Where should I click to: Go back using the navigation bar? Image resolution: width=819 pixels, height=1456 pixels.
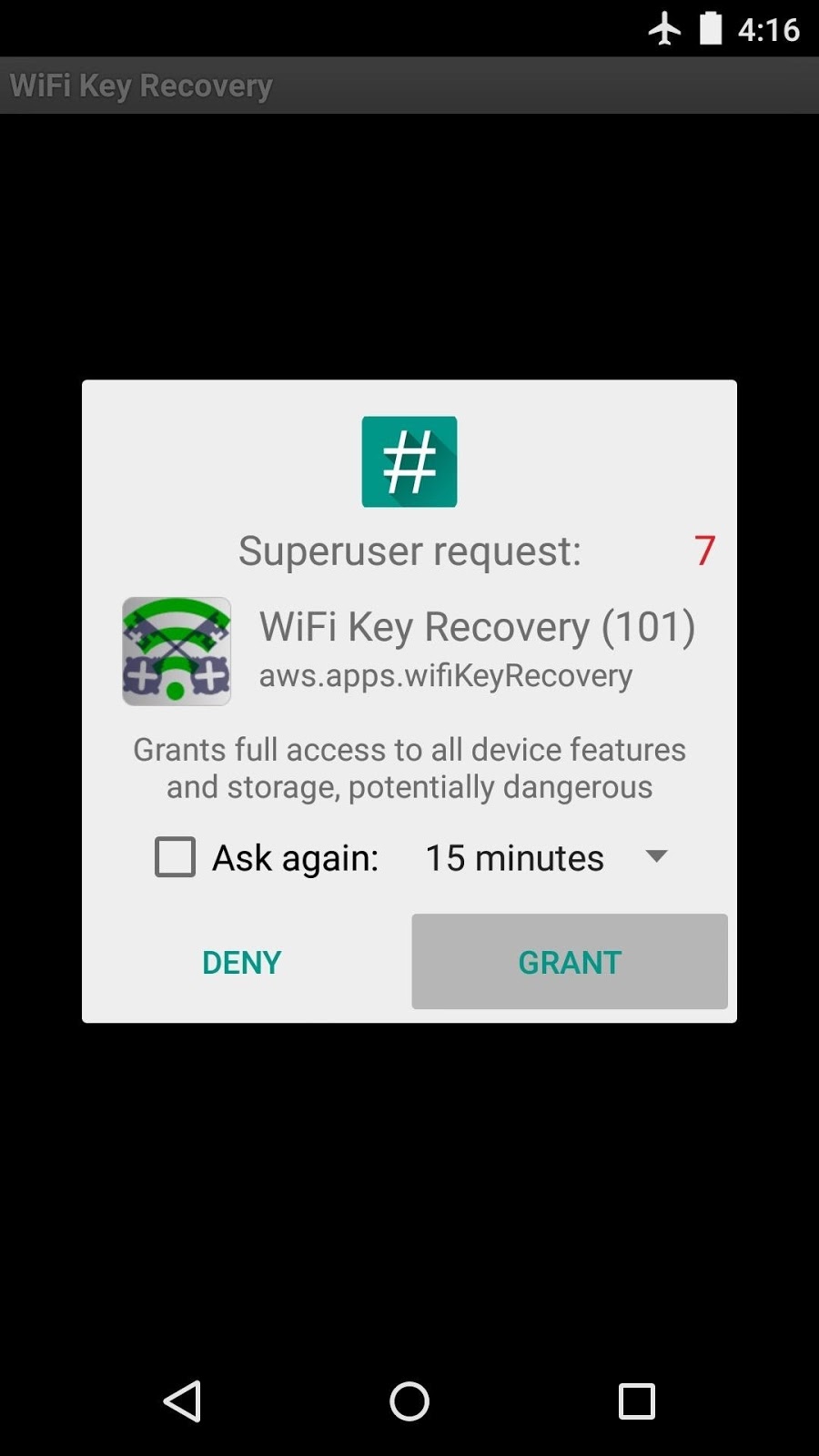click(182, 1401)
